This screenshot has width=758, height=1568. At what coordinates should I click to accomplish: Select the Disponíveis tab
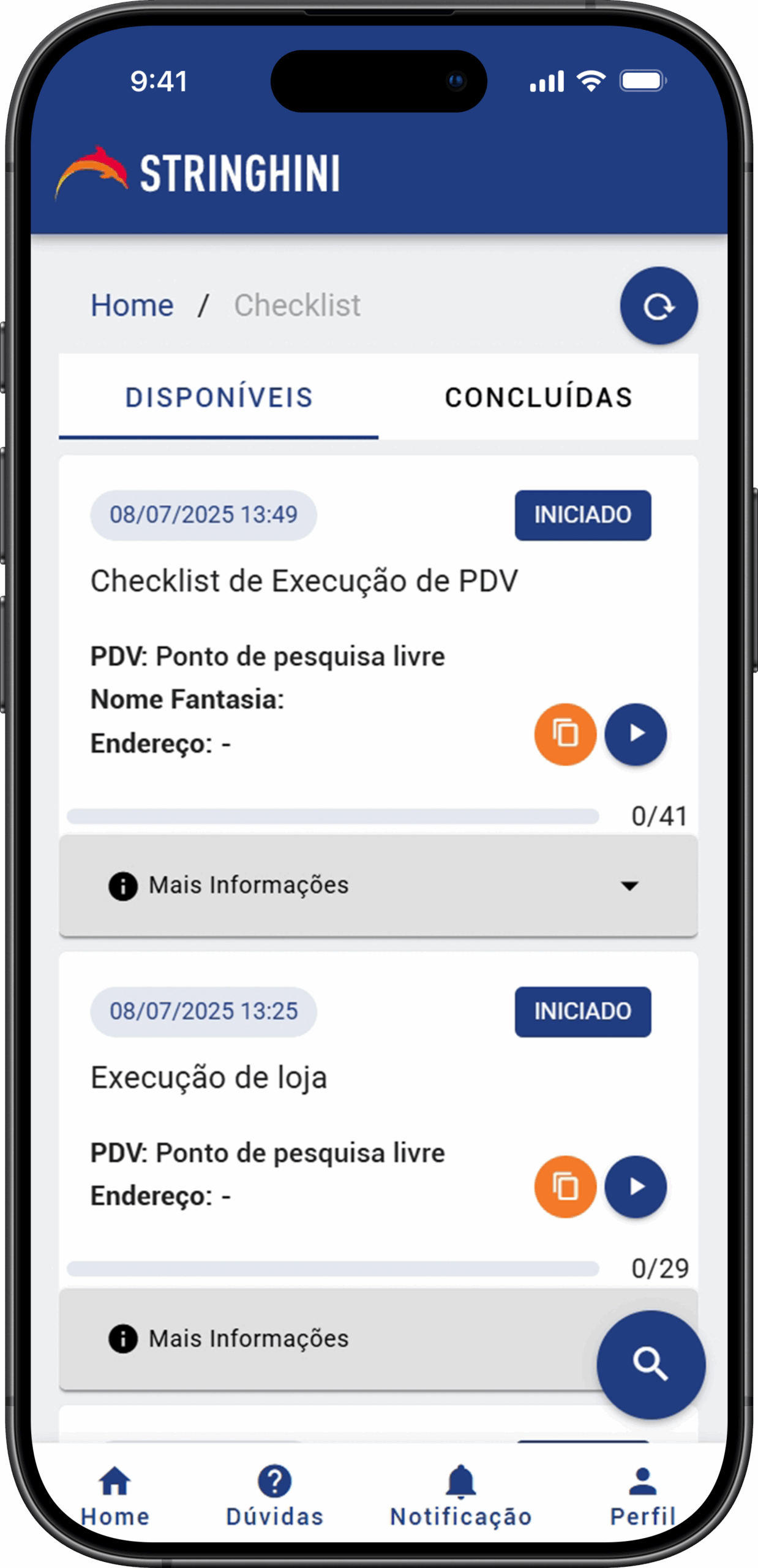(x=219, y=398)
